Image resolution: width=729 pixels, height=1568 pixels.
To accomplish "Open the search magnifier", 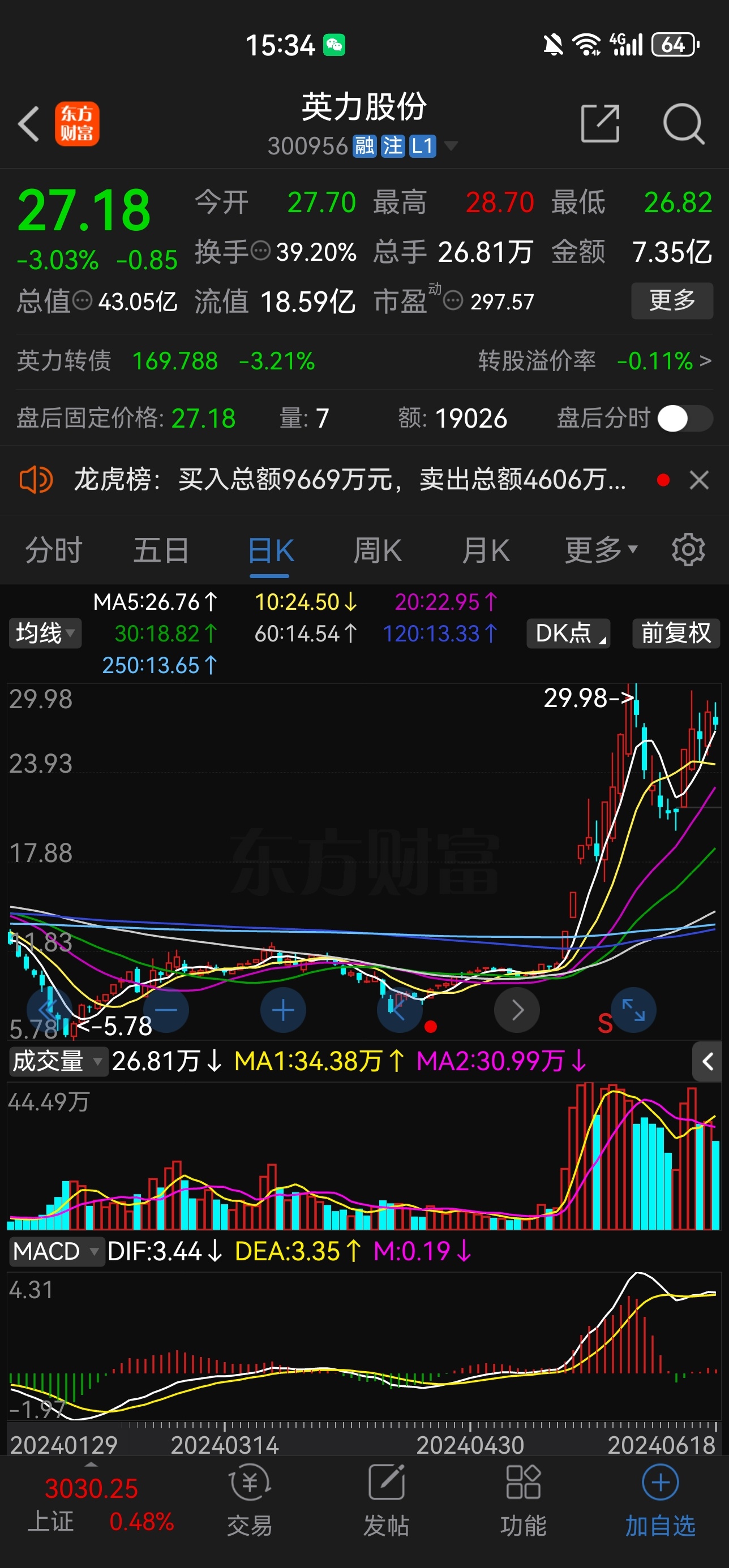I will tap(683, 123).
